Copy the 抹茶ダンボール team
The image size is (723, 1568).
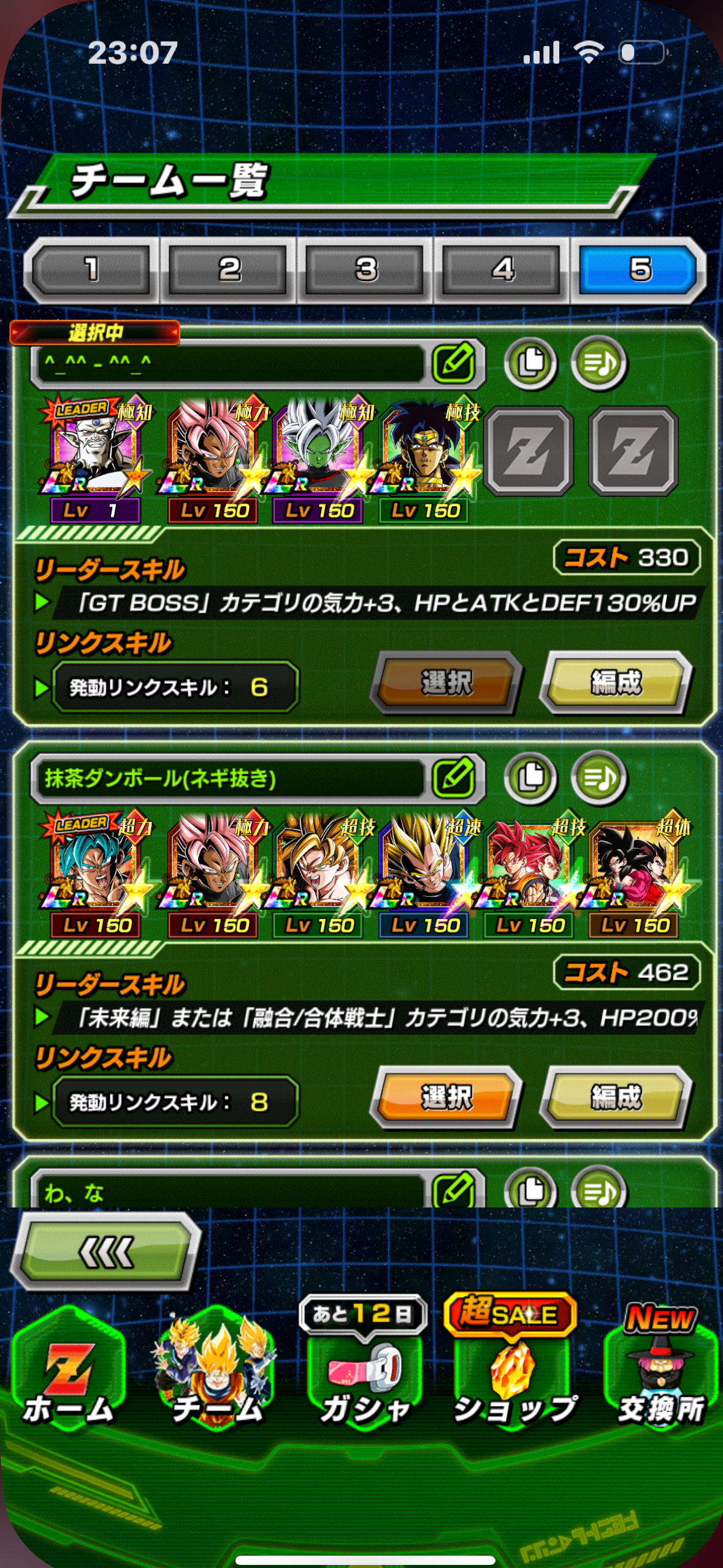pyautogui.click(x=530, y=778)
